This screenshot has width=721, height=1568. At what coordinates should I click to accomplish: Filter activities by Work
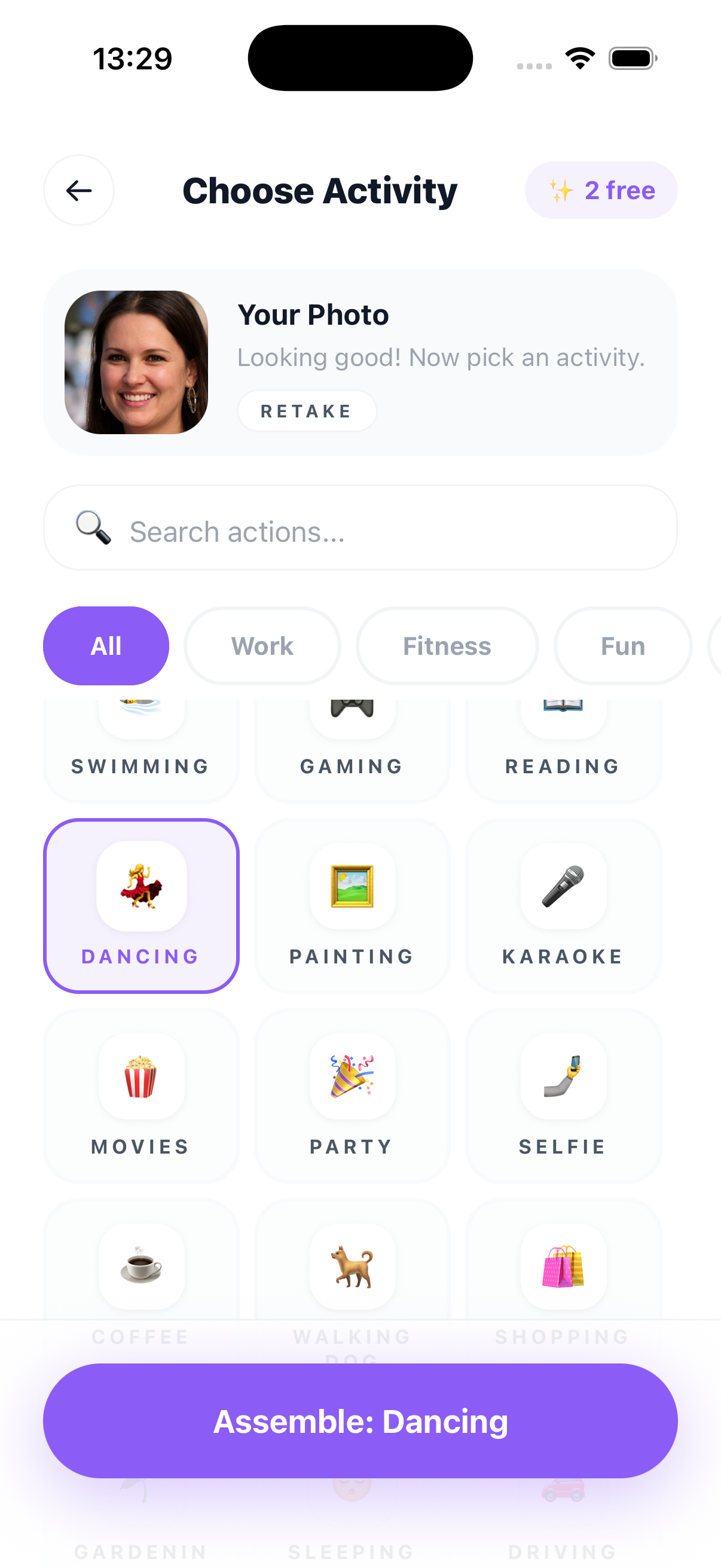262,646
